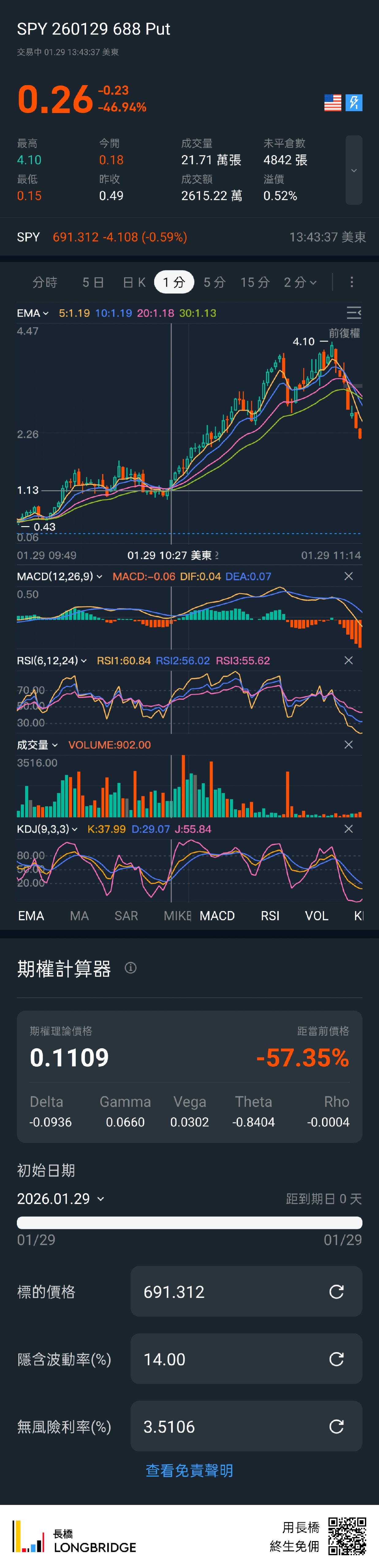The width and height of the screenshot is (379, 1568).
Task: Remove the RSI indicator panel
Action: click(x=349, y=661)
